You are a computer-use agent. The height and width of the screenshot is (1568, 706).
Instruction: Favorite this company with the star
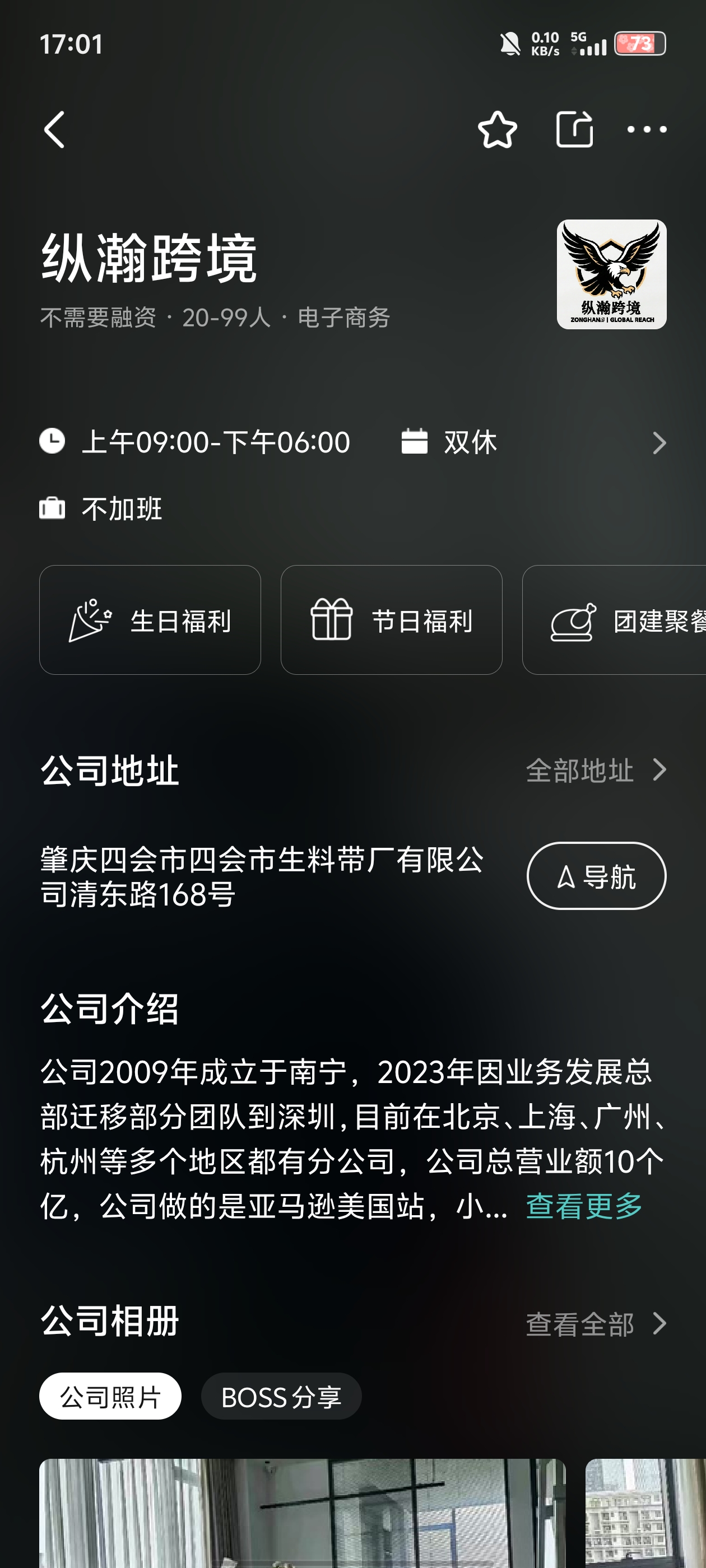497,129
